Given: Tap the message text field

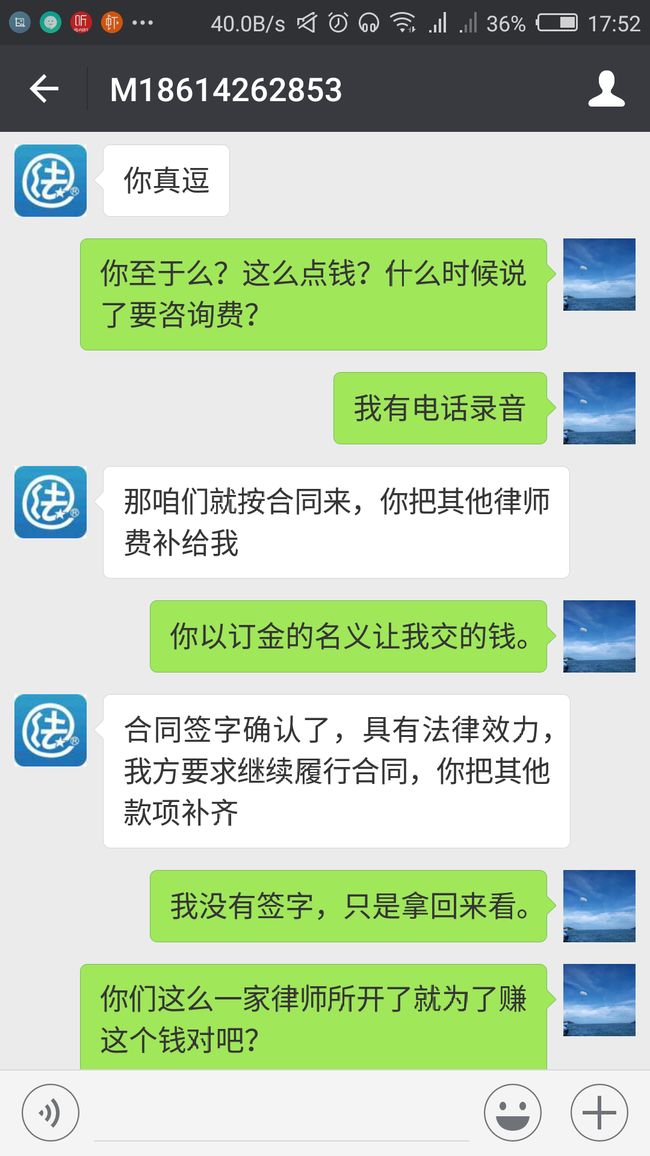Looking at the screenshot, I should coord(282,1113).
